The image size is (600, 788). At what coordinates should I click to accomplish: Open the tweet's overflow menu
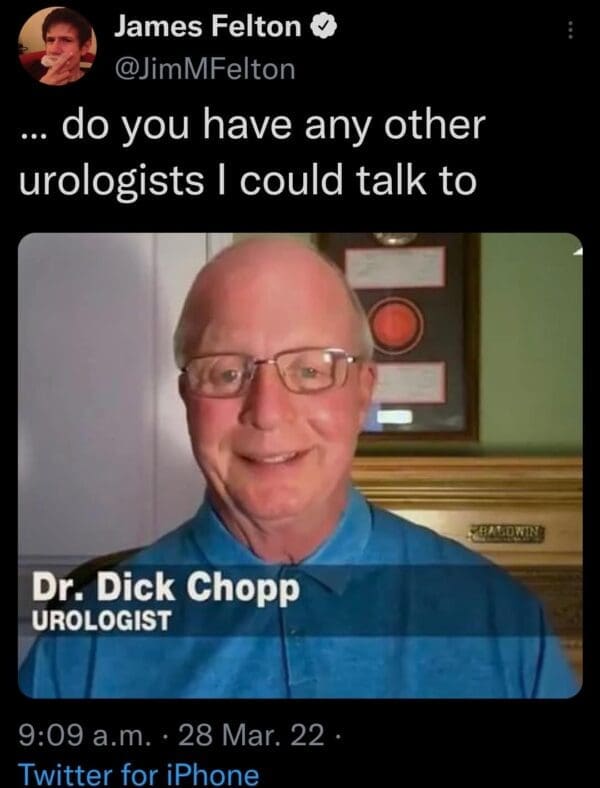[x=571, y=30]
